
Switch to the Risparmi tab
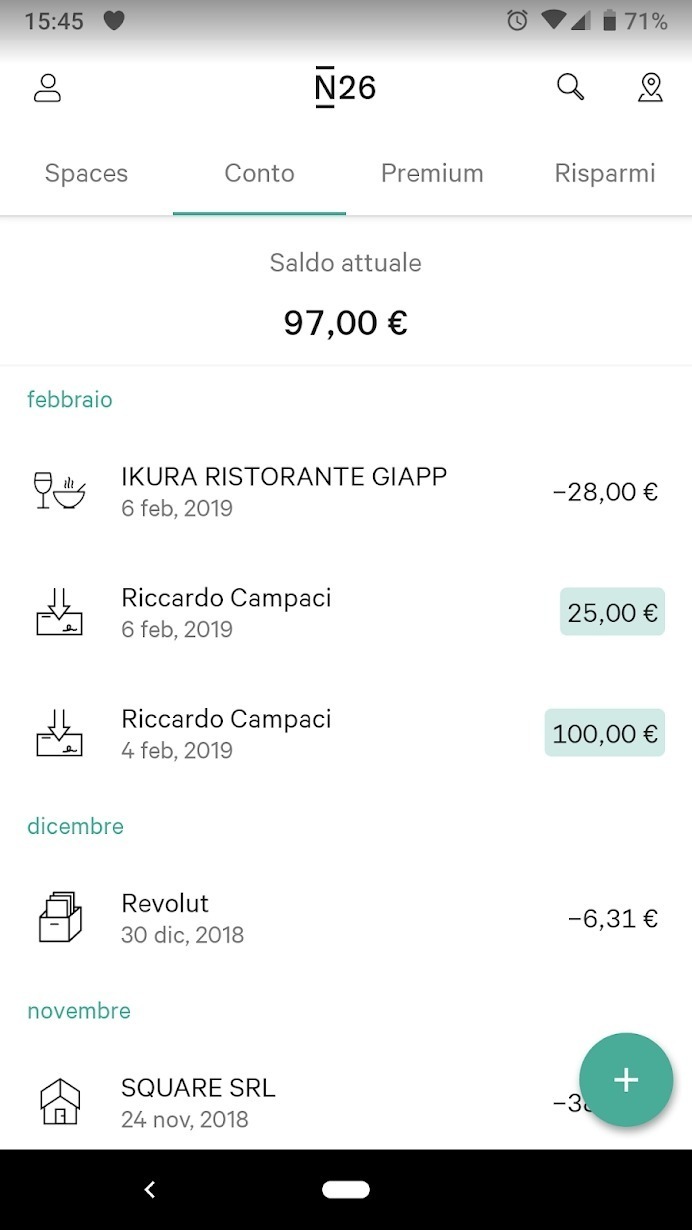coord(605,173)
